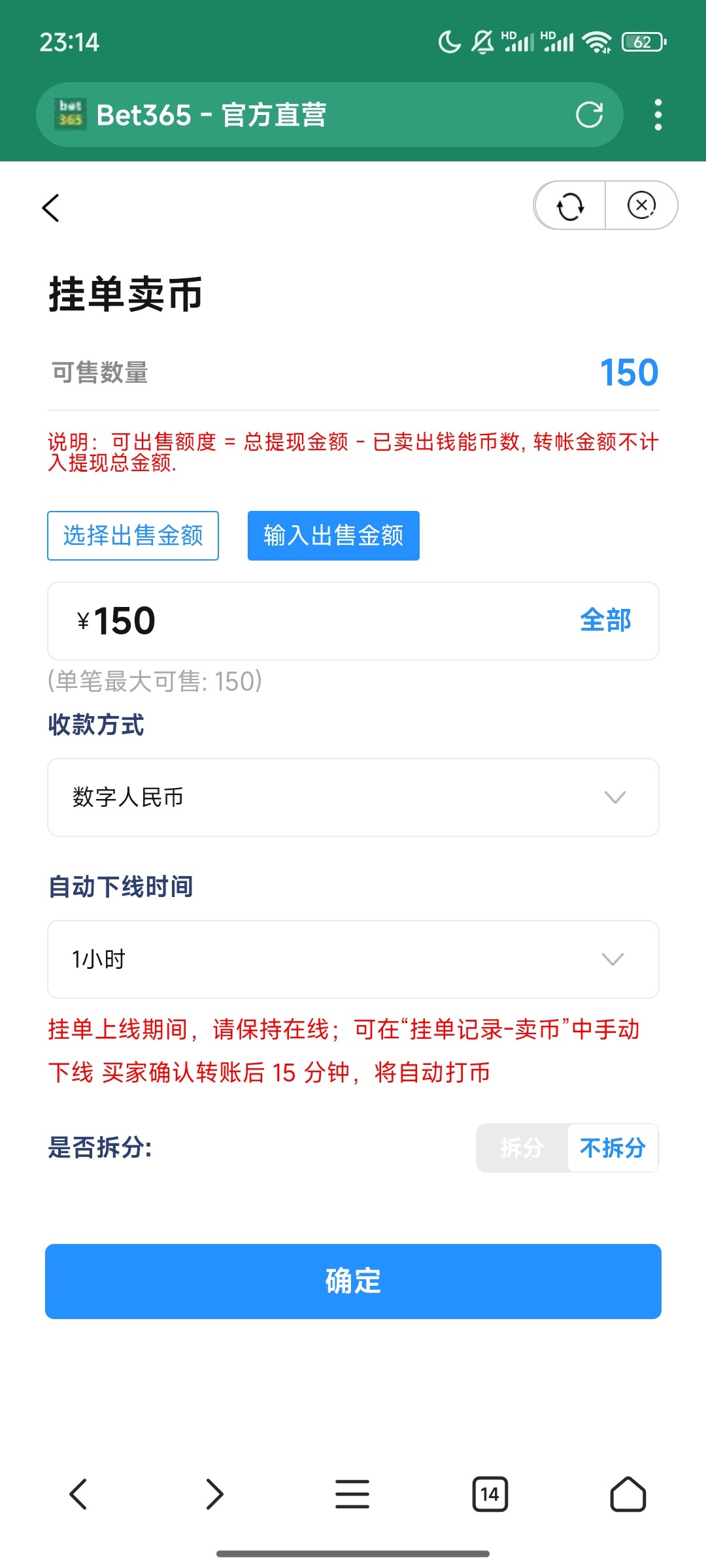The image size is (706, 1568).
Task: Tap 全部 to sell the full amount
Action: (x=605, y=621)
